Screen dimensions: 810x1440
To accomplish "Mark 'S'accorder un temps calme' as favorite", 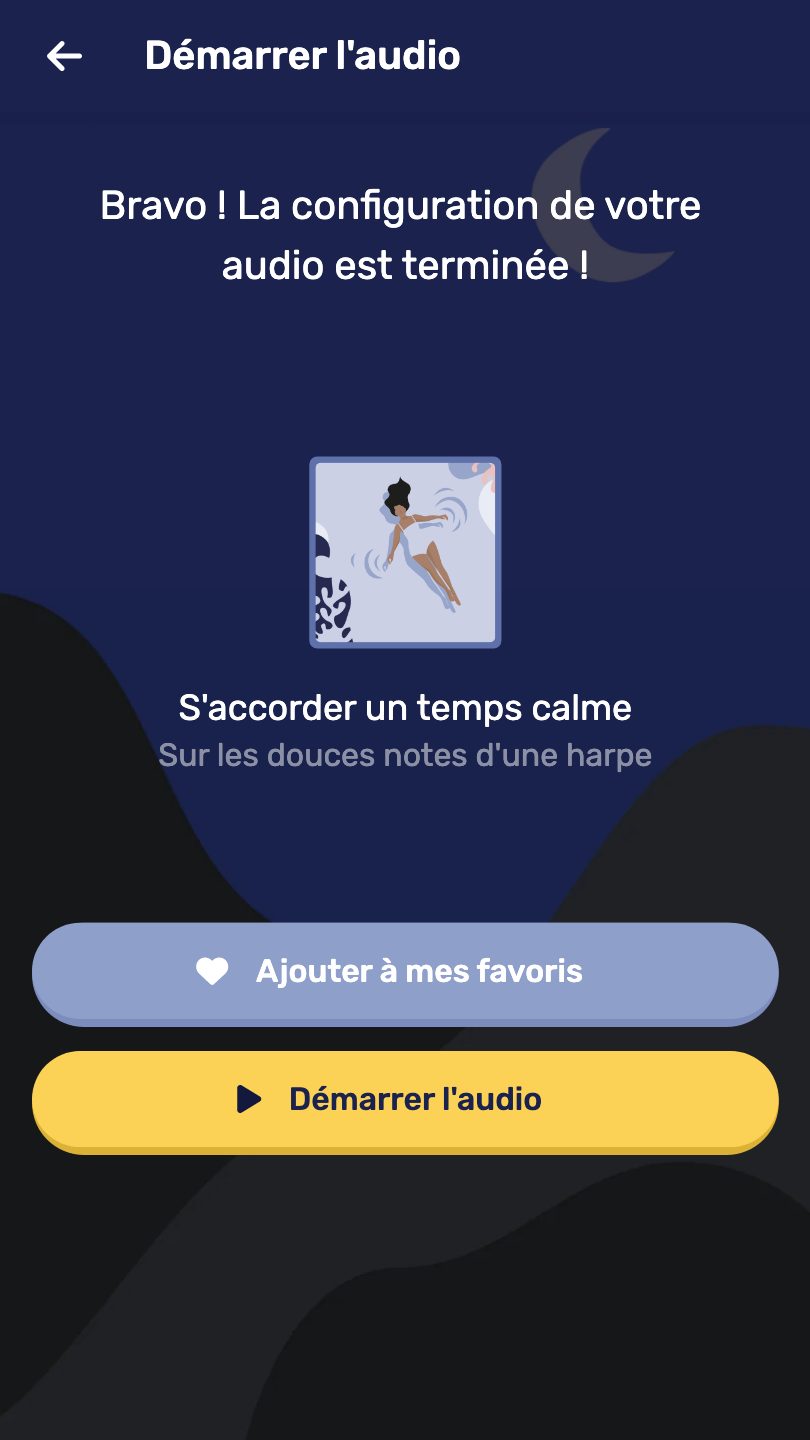I will (405, 971).
